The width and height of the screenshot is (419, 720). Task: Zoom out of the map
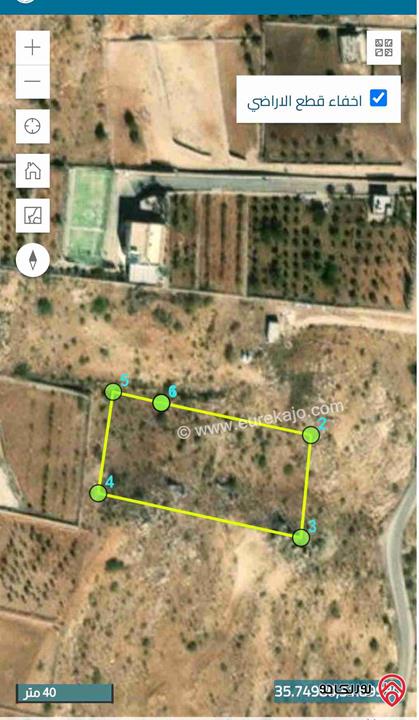click(33, 82)
